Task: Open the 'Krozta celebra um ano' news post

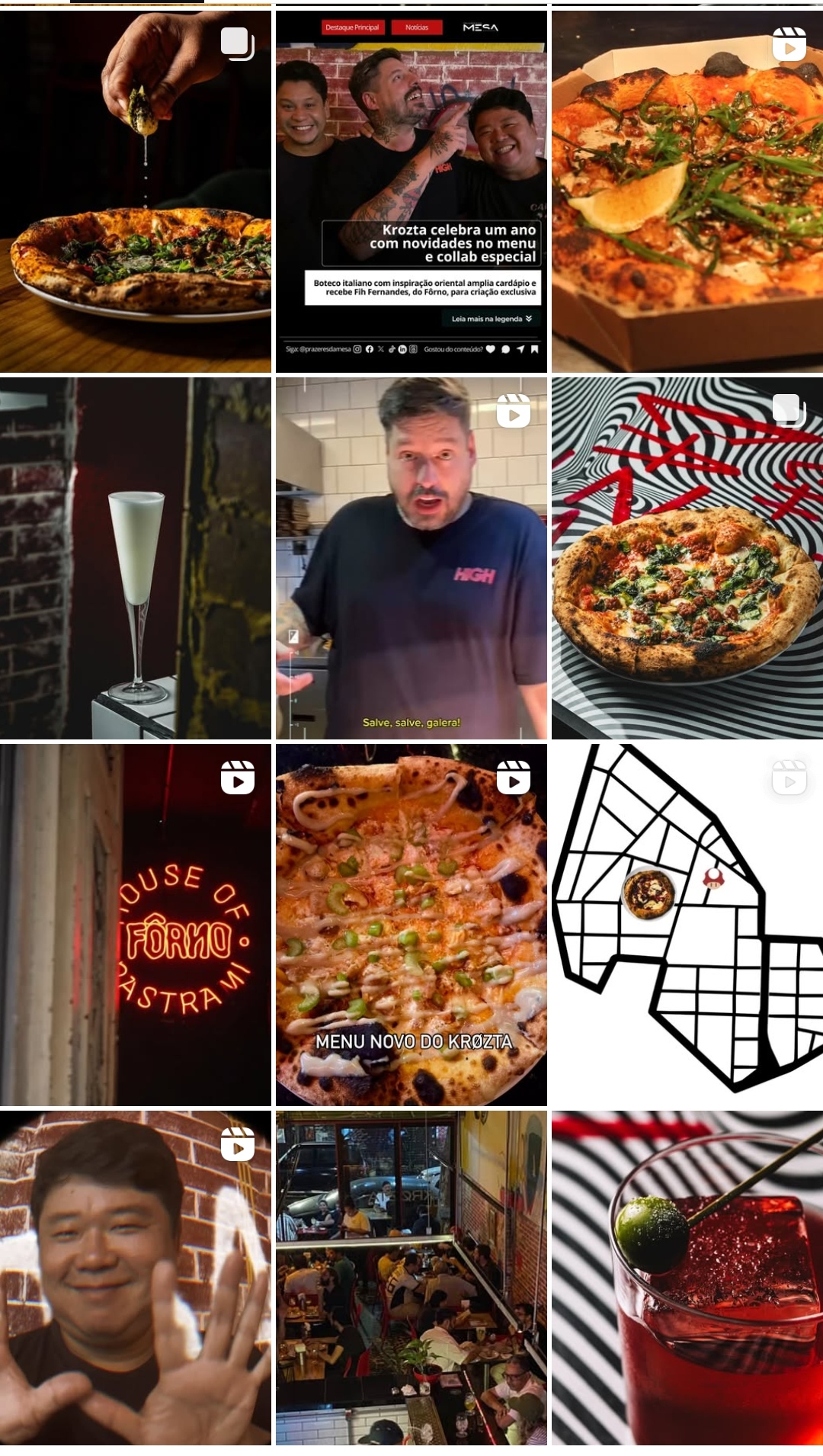Action: 411,191
